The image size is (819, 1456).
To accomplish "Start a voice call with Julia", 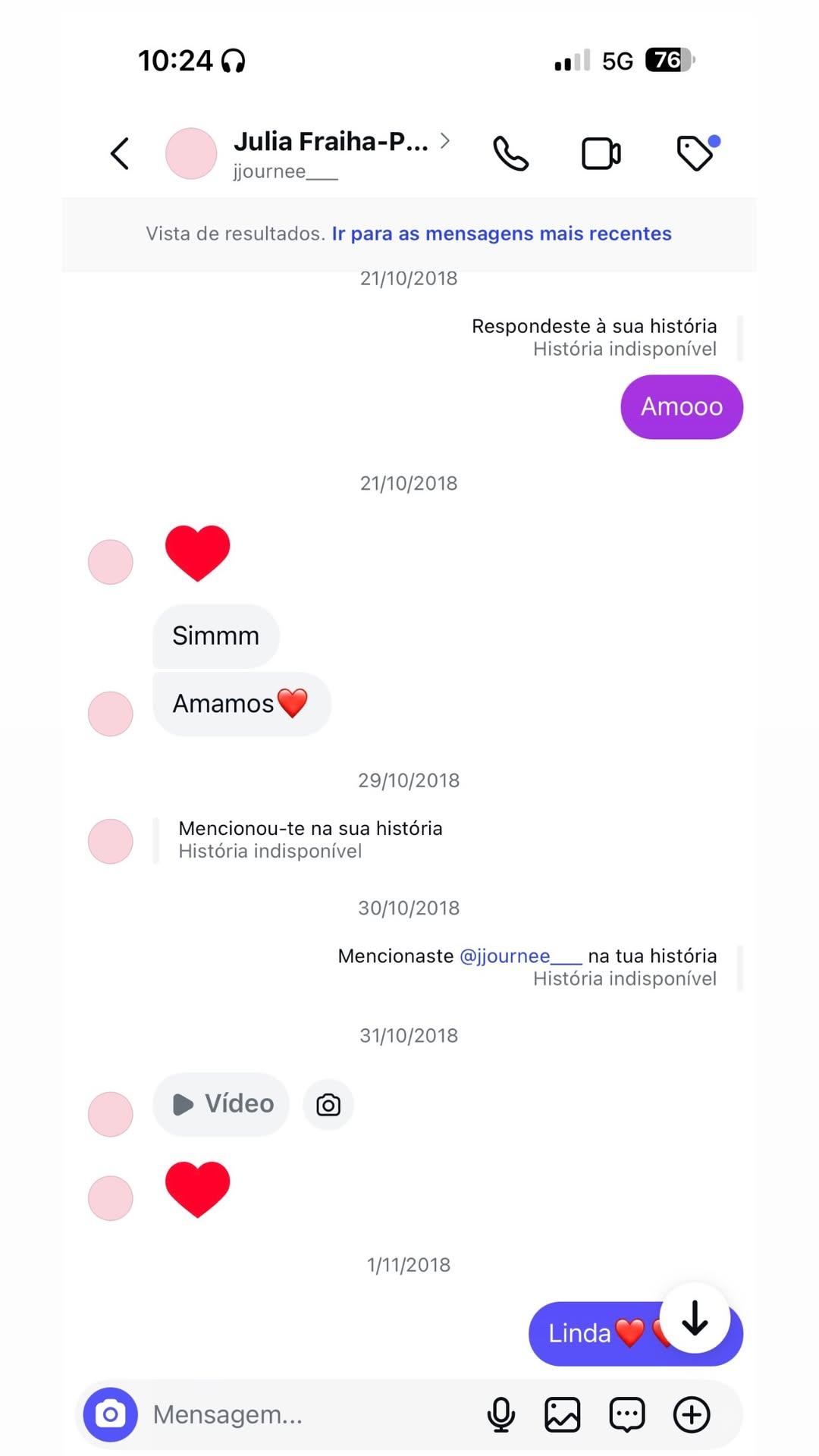I will coord(510,153).
